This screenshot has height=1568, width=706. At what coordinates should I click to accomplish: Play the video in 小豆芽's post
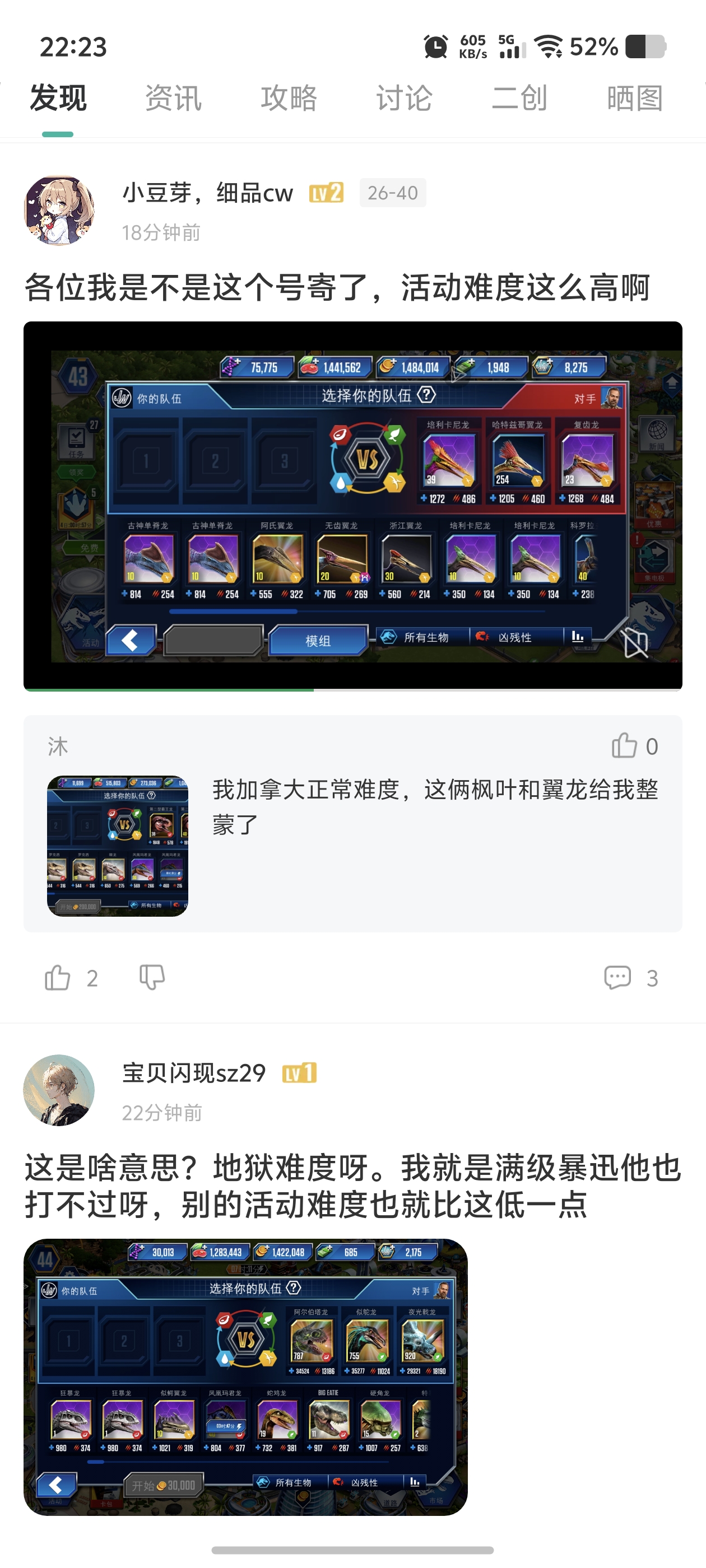click(352, 505)
